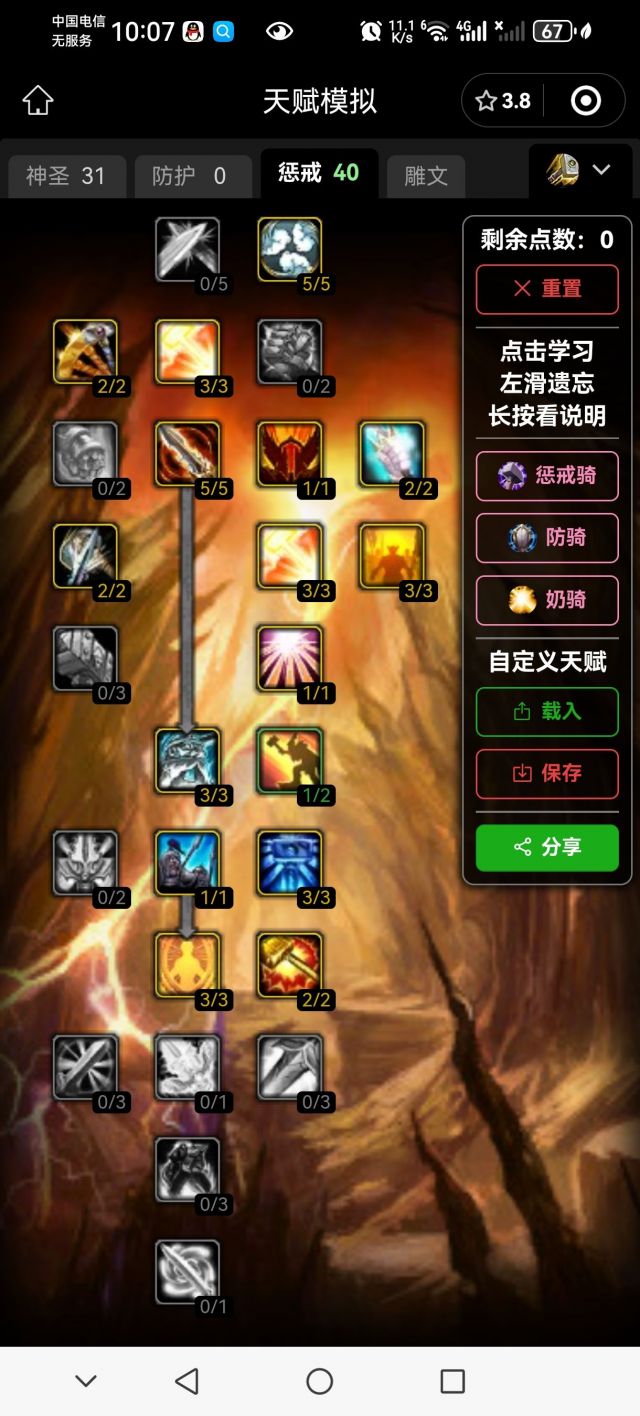Share the talent build via 分享

(547, 847)
